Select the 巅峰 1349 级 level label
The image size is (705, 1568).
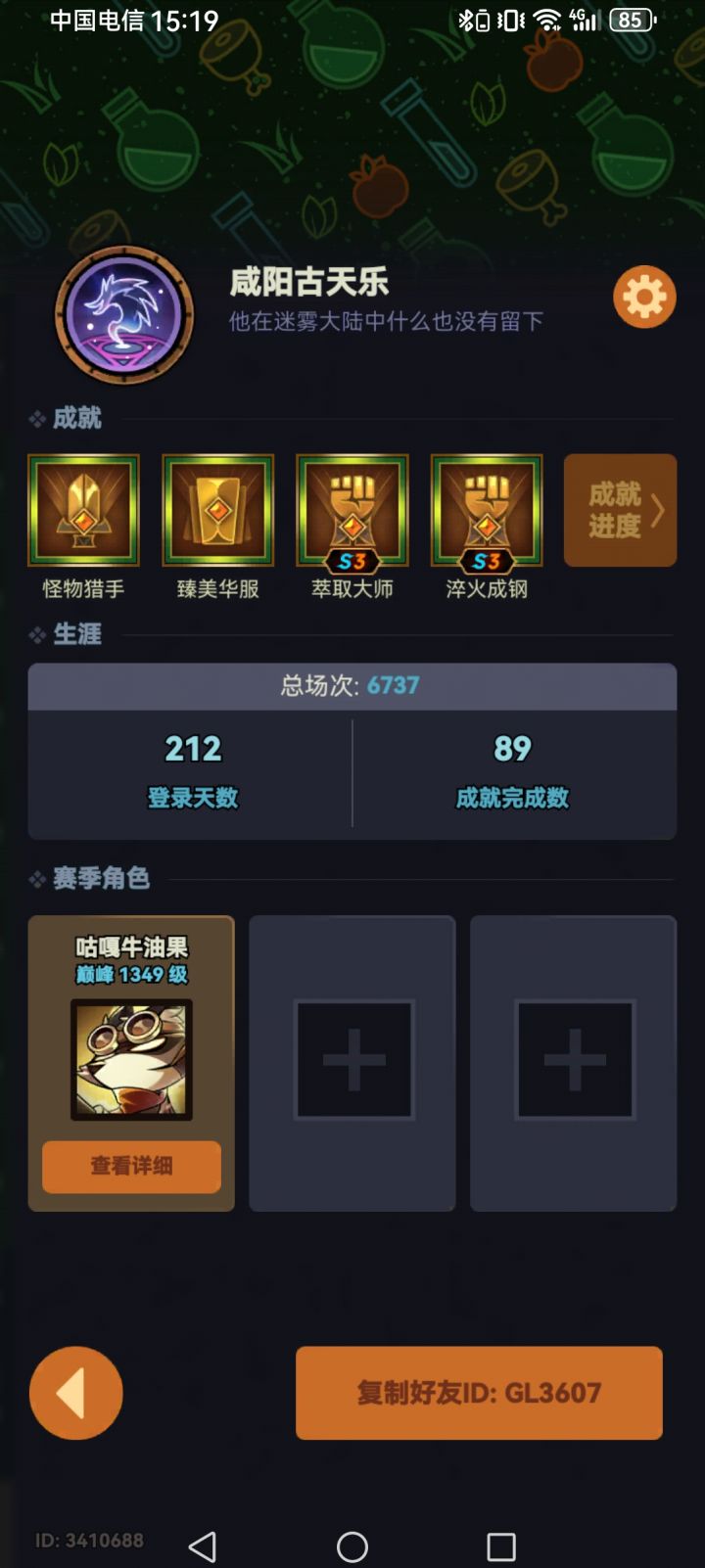point(130,975)
